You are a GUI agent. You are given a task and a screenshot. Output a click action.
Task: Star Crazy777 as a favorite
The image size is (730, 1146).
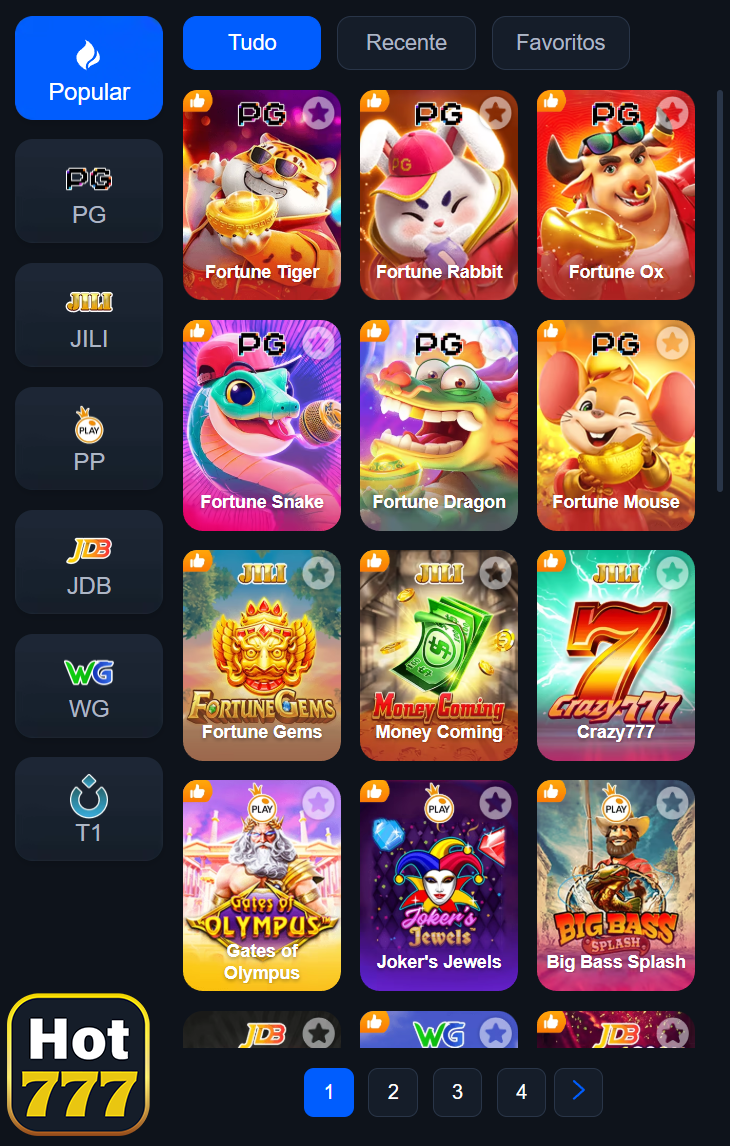(x=672, y=574)
